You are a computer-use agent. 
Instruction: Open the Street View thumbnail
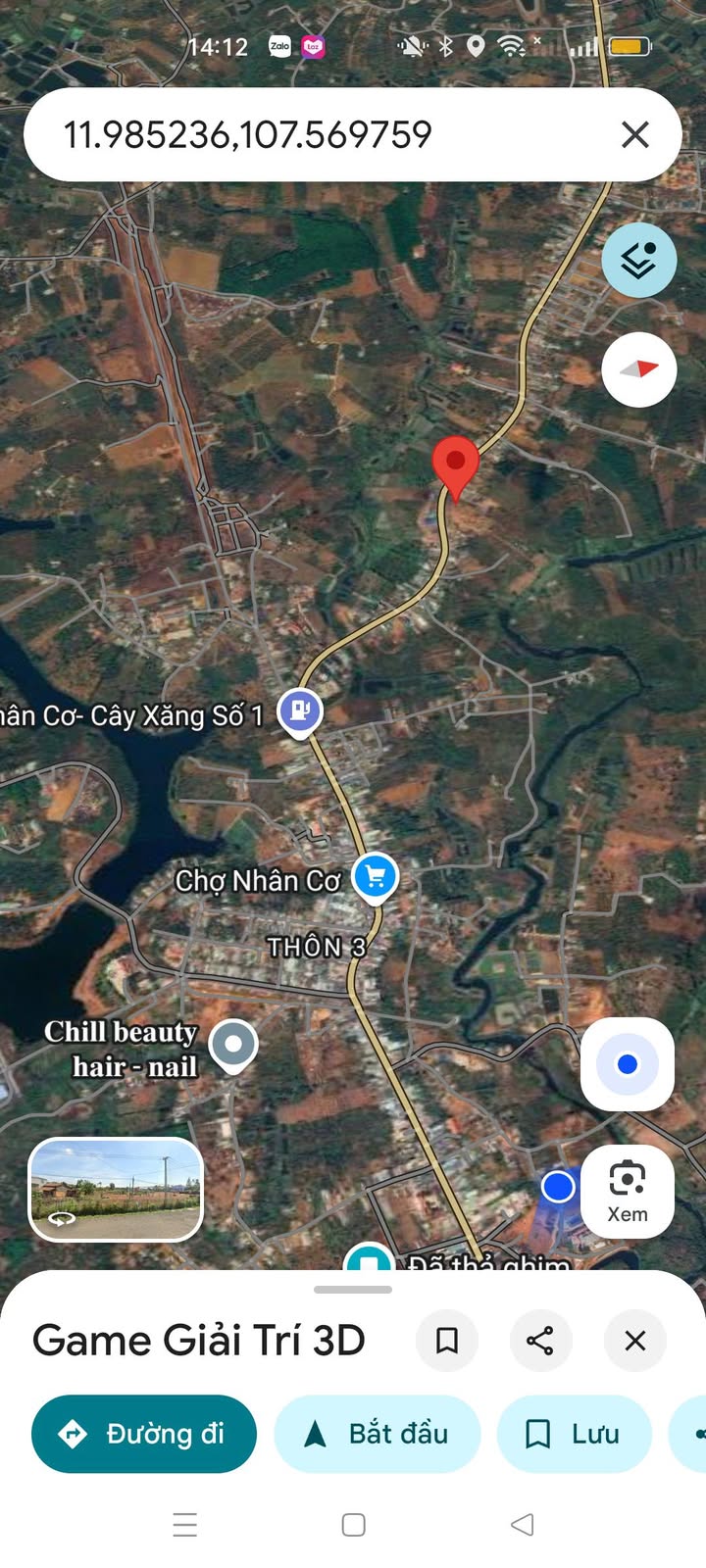(116, 1190)
